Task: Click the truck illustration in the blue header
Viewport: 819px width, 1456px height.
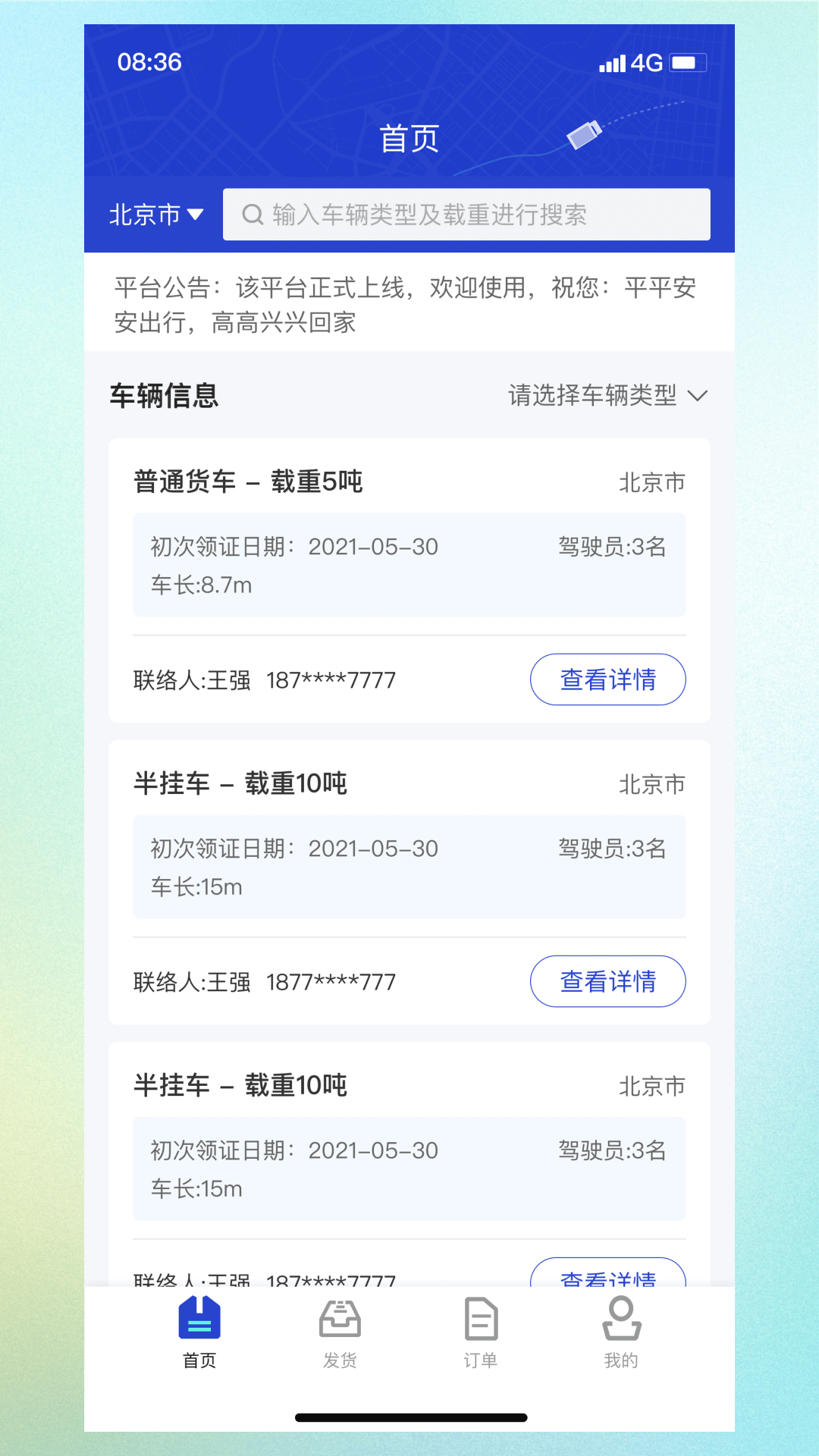Action: click(585, 135)
